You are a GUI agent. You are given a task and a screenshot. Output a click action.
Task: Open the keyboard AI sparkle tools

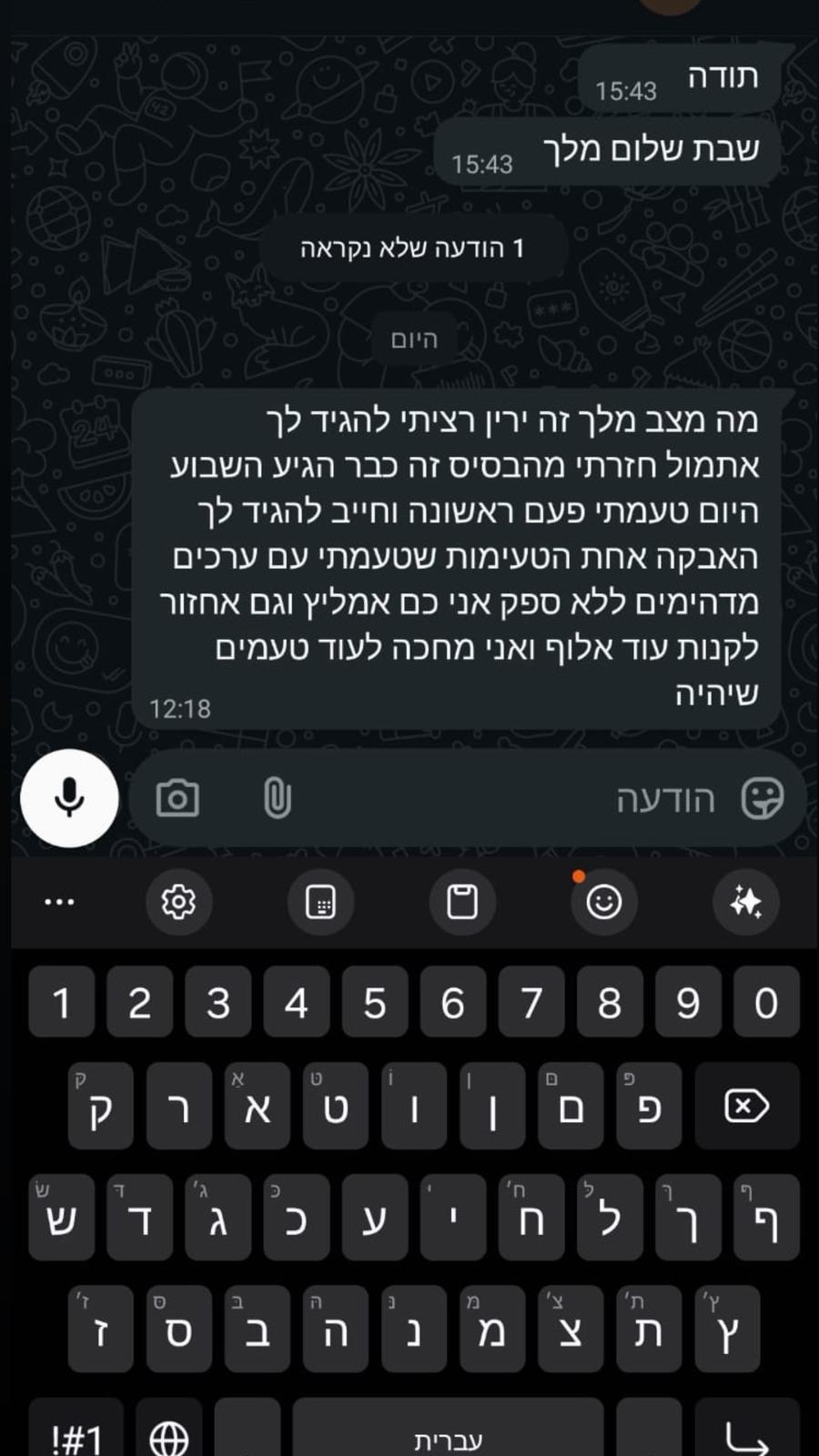[746, 902]
